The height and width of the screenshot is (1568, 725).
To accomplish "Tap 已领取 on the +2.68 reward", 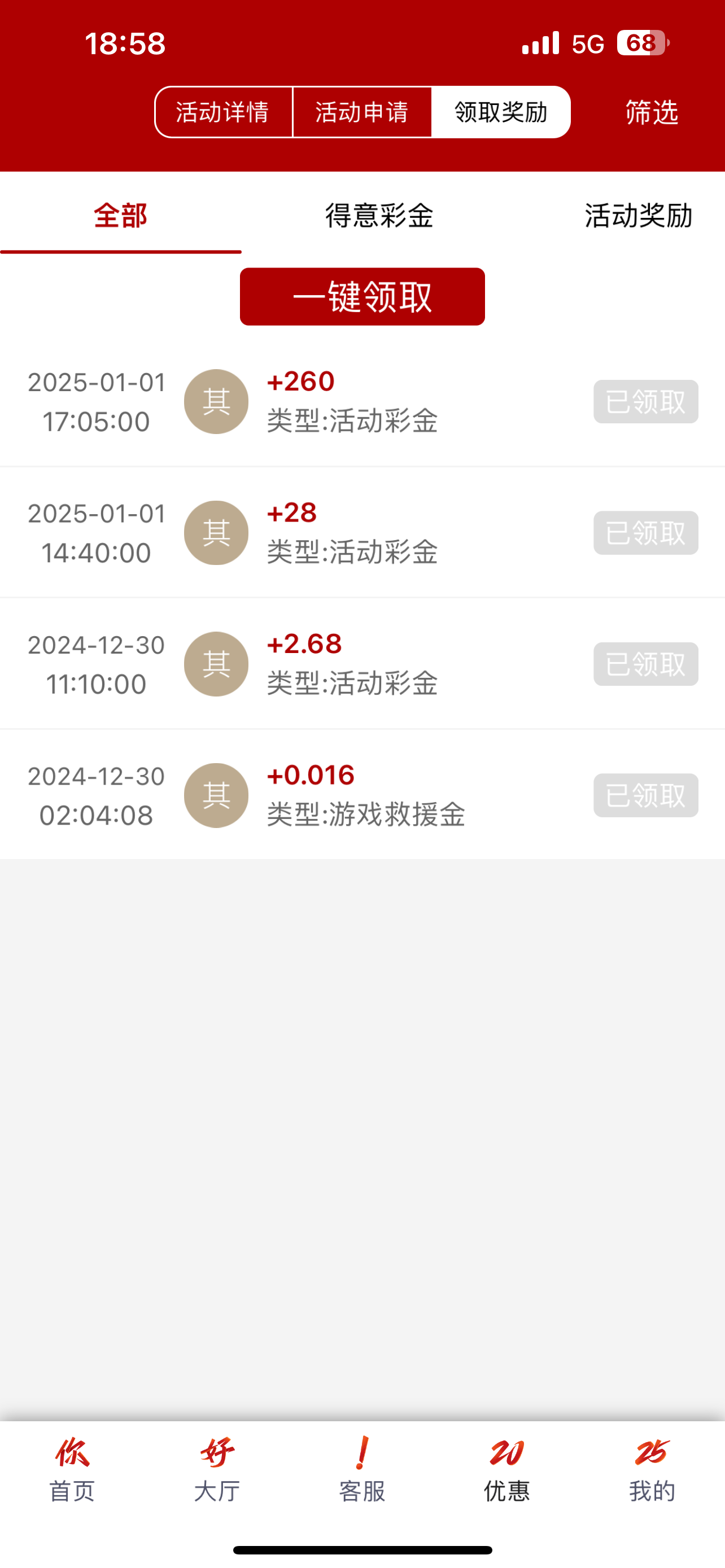I will 646,664.
